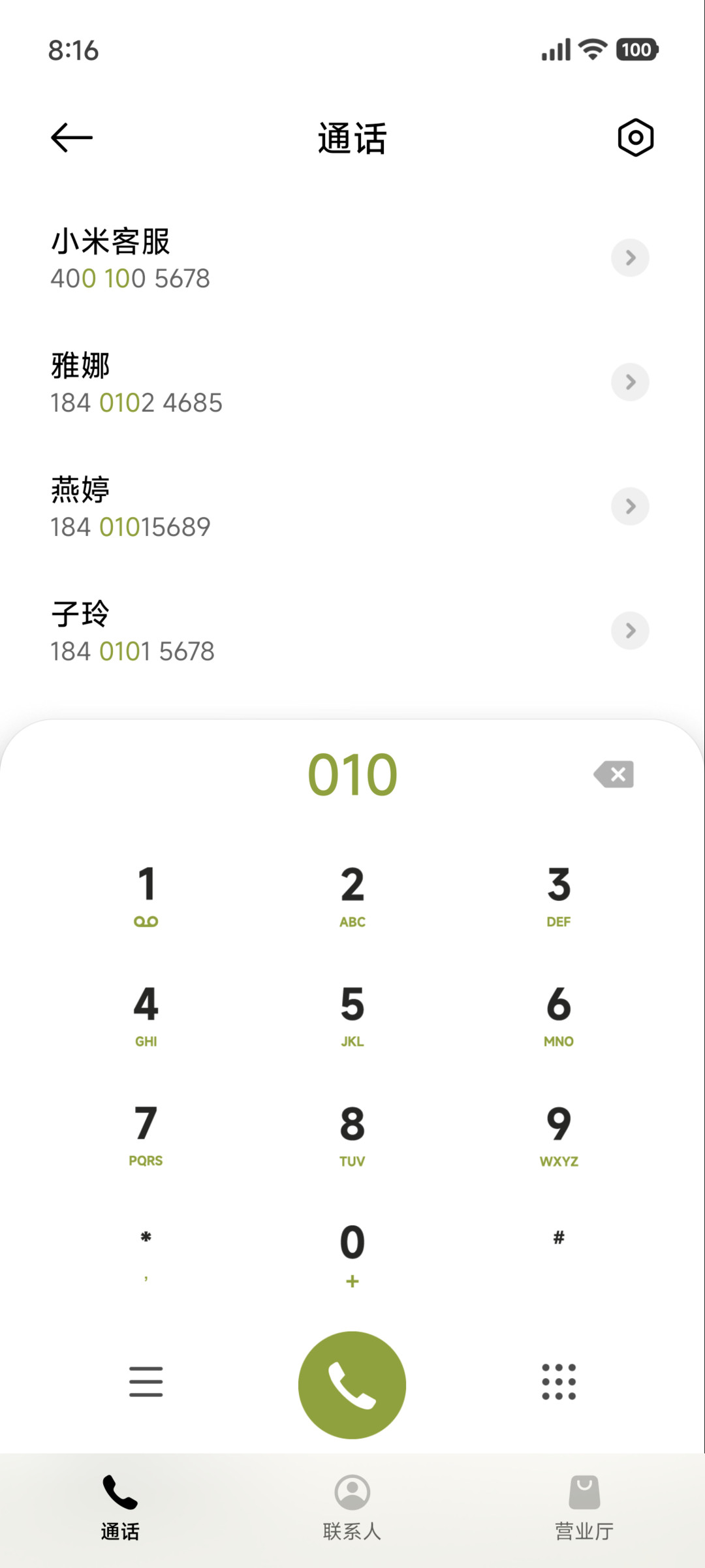Go back using the arrow icon

point(72,138)
